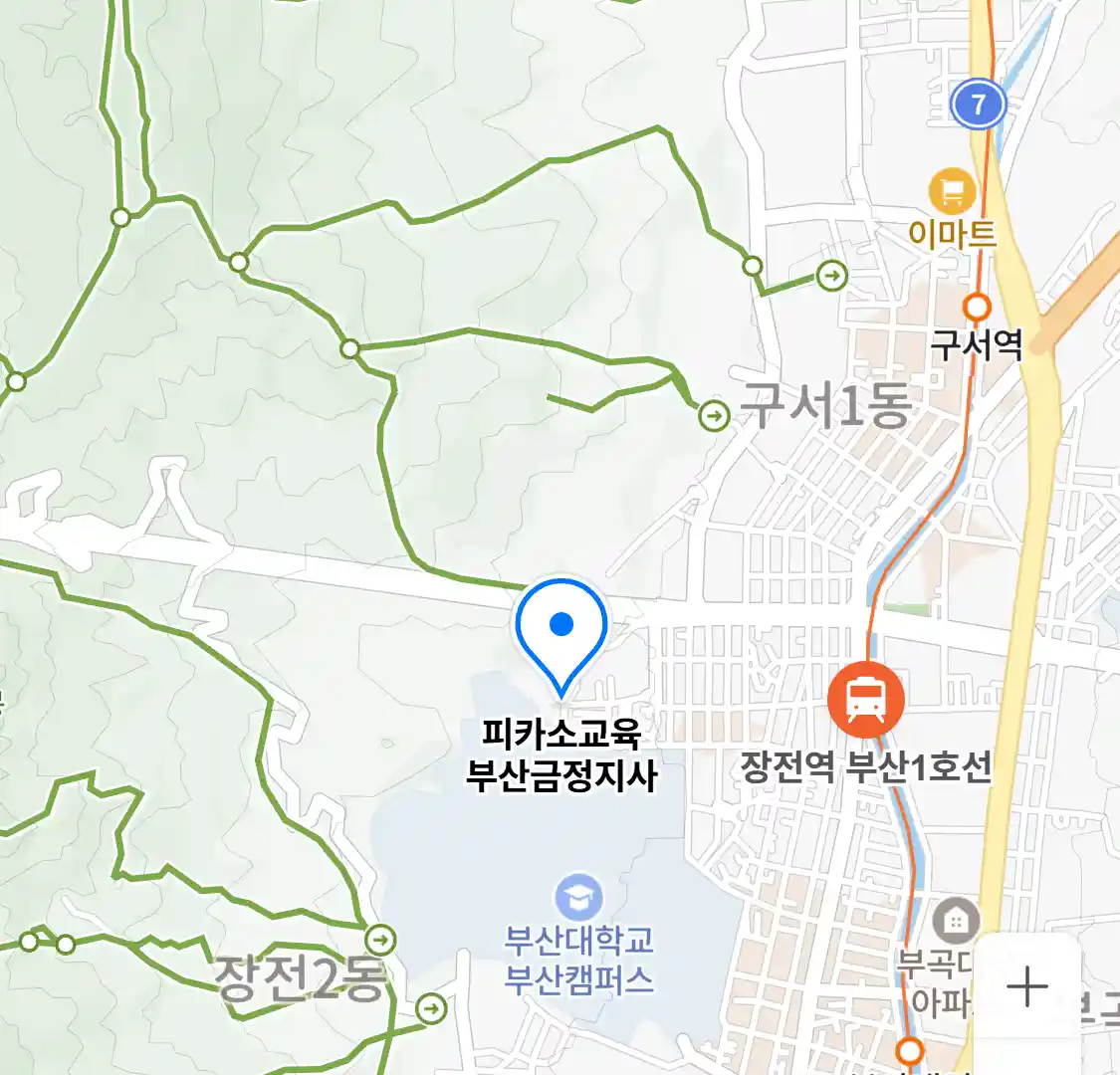Select the 이마트 shopping marker
The height and width of the screenshot is (1075, 1120).
952,190
